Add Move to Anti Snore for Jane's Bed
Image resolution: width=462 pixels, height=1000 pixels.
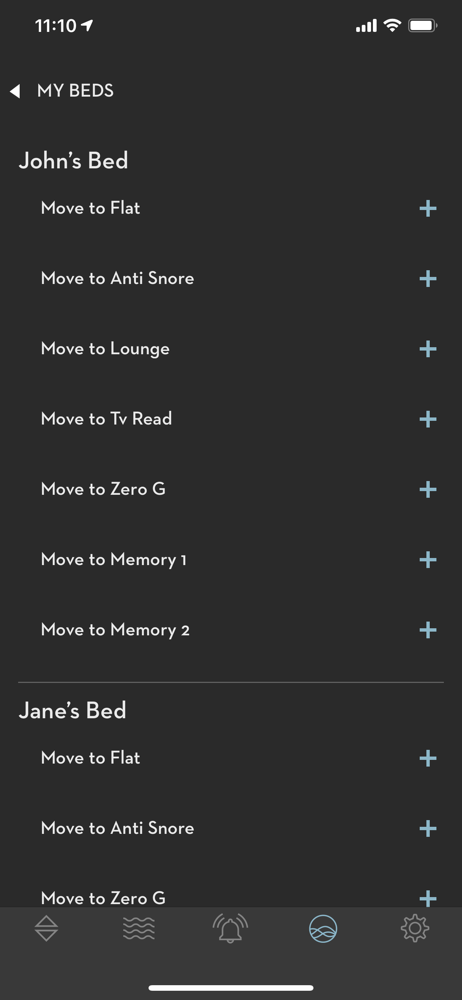(428, 828)
